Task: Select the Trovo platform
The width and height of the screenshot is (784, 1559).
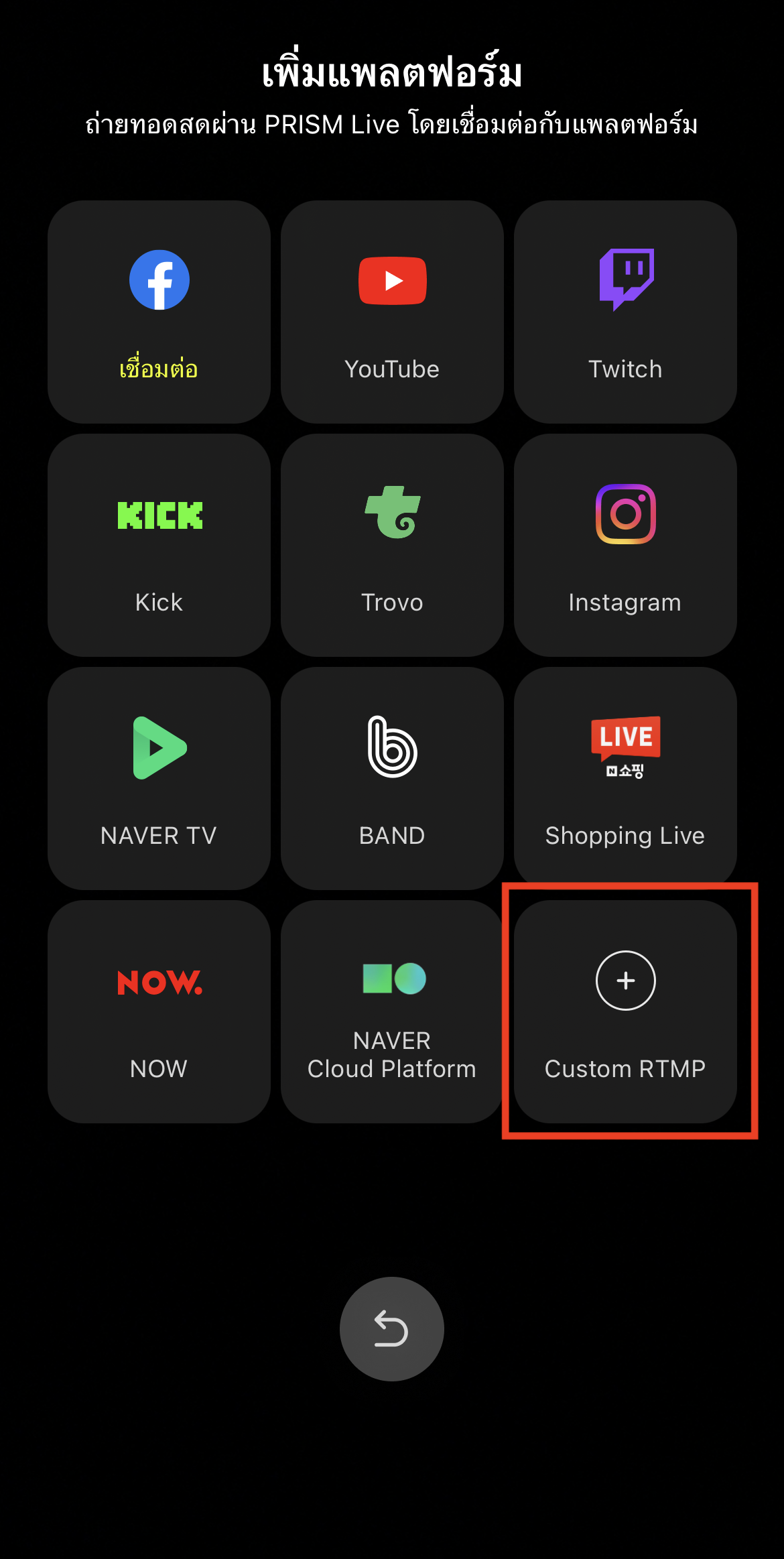Action: (392, 545)
